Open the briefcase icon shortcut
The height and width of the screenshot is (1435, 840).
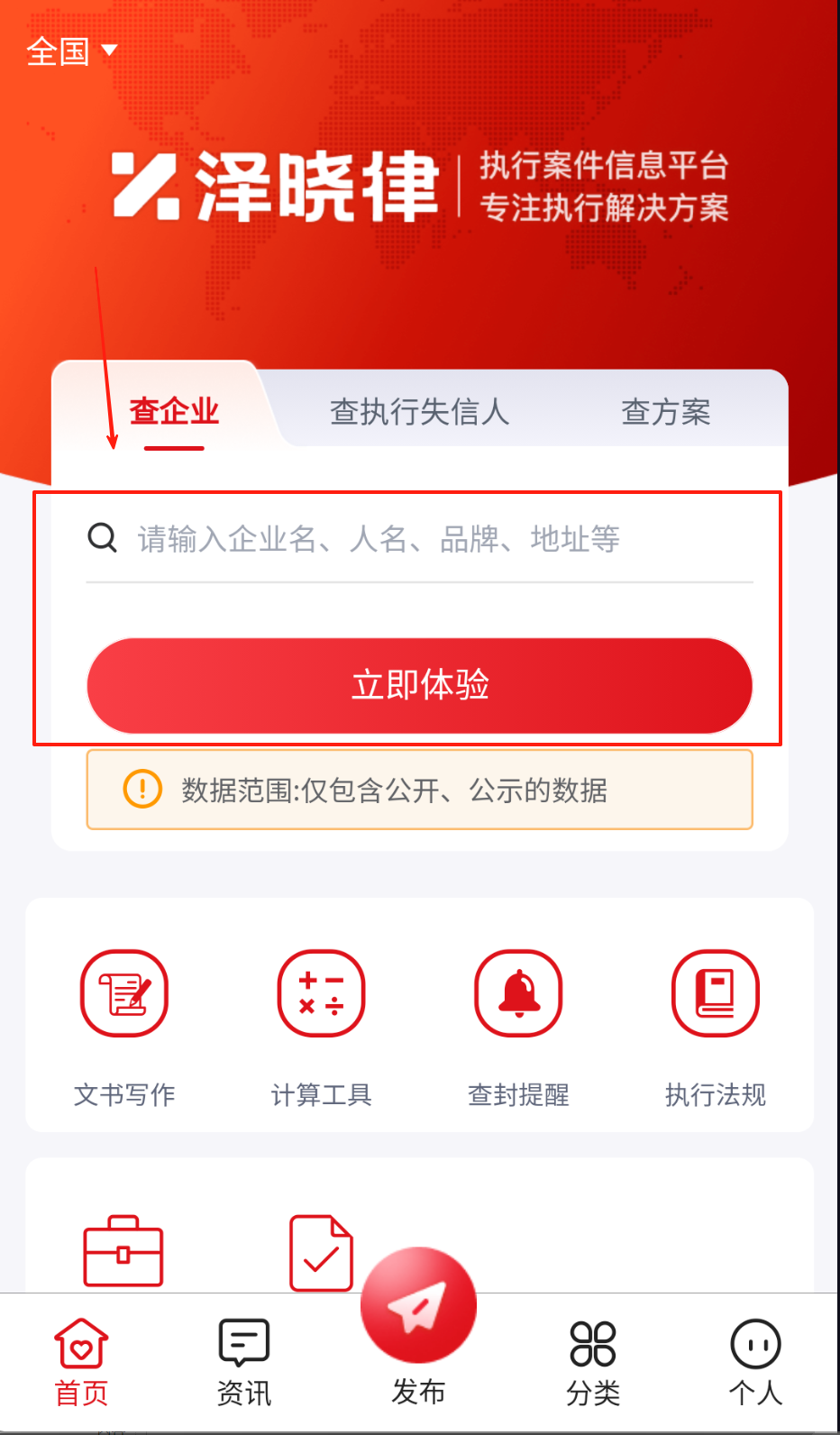[x=123, y=1251]
